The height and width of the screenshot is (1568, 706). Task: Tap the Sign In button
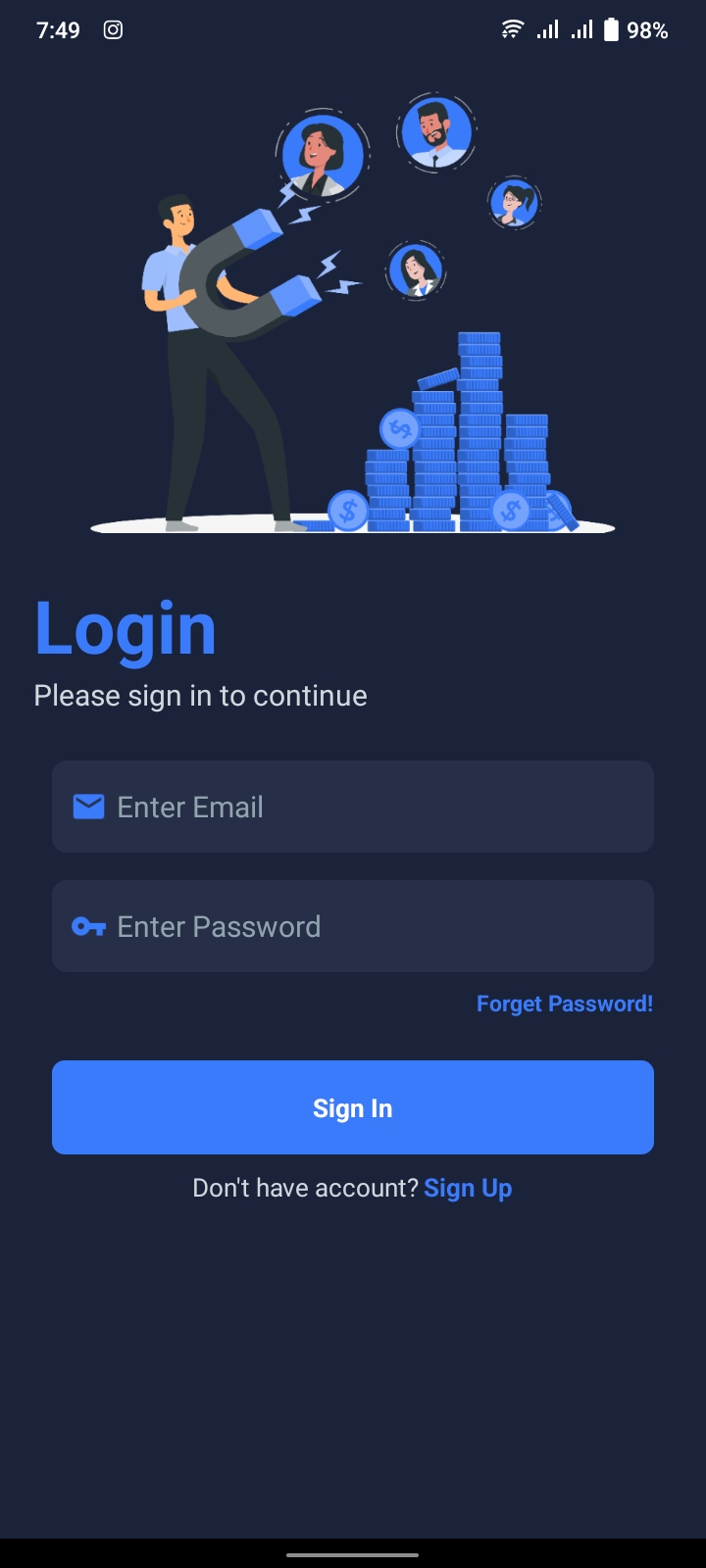coord(353,1107)
